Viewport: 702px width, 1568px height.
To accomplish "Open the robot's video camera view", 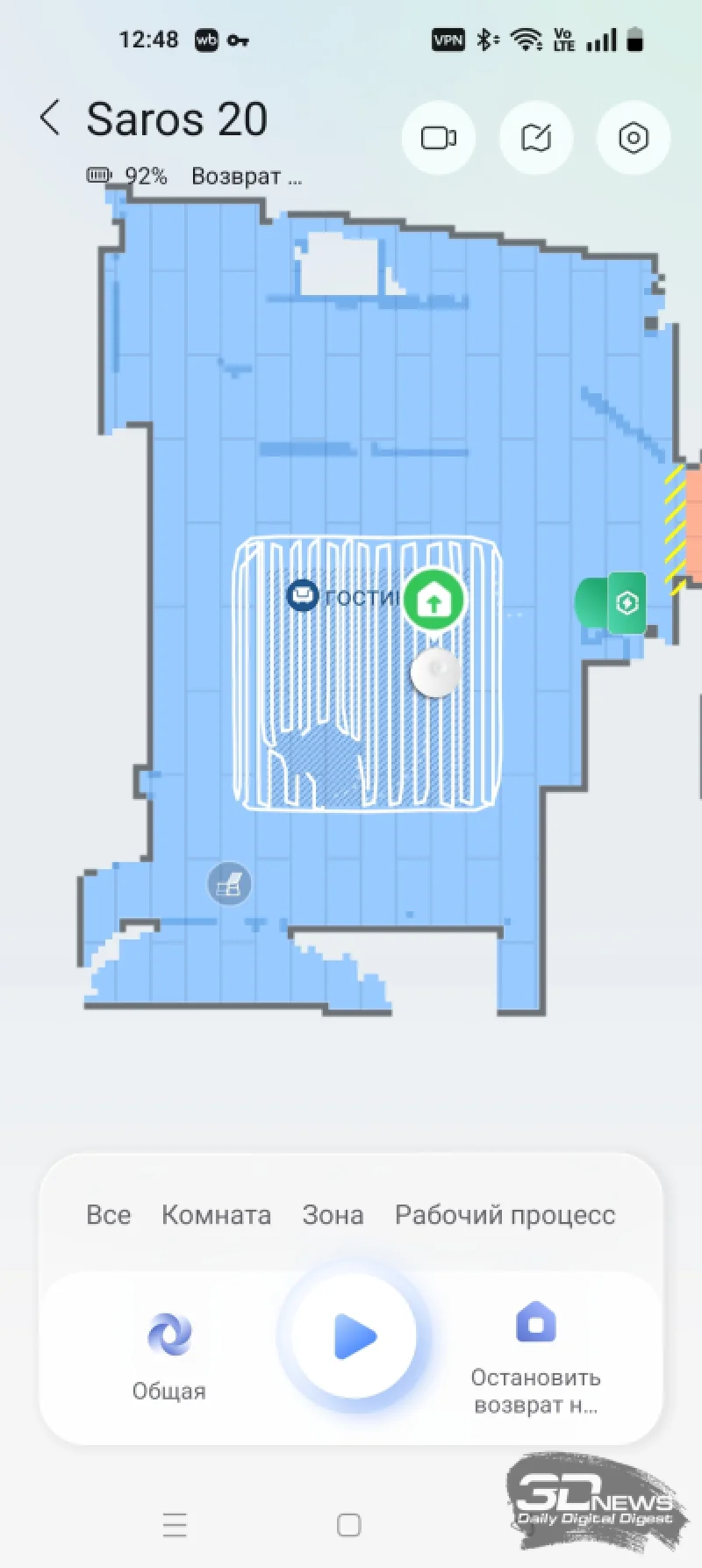I will (x=439, y=138).
